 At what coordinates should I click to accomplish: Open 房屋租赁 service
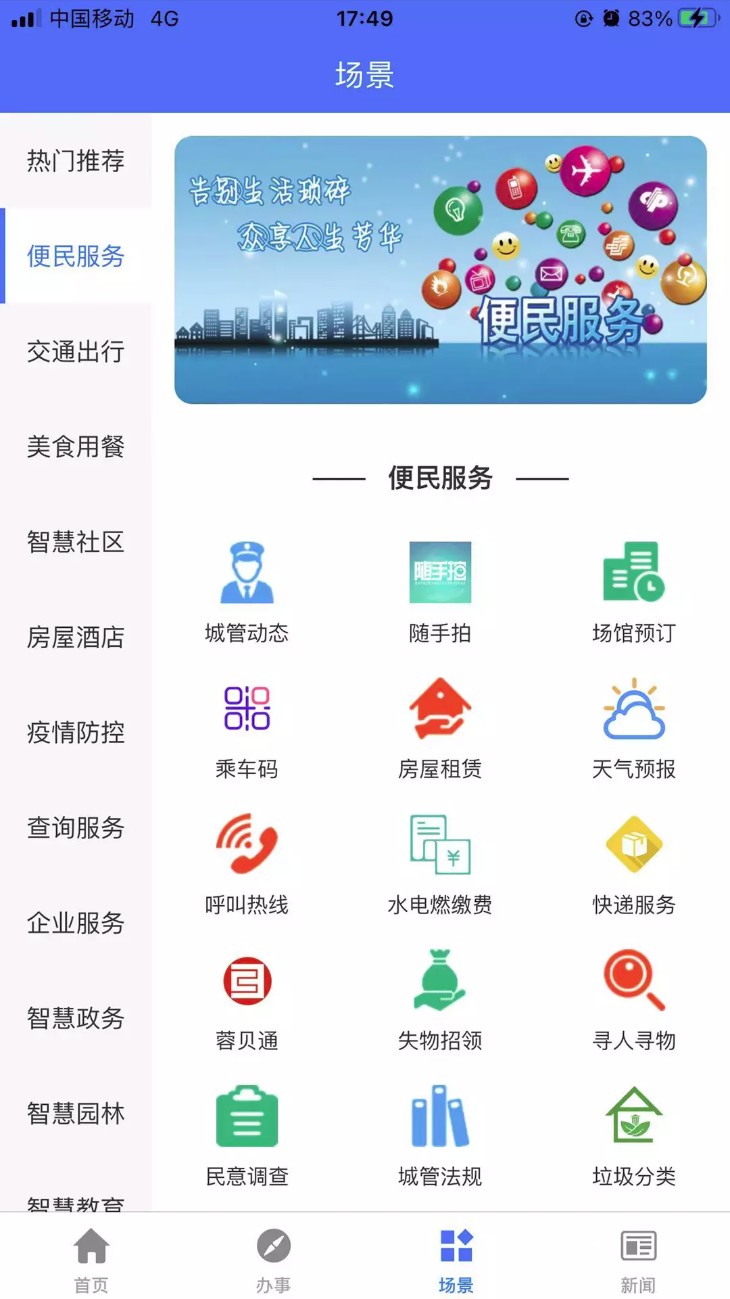(x=440, y=727)
